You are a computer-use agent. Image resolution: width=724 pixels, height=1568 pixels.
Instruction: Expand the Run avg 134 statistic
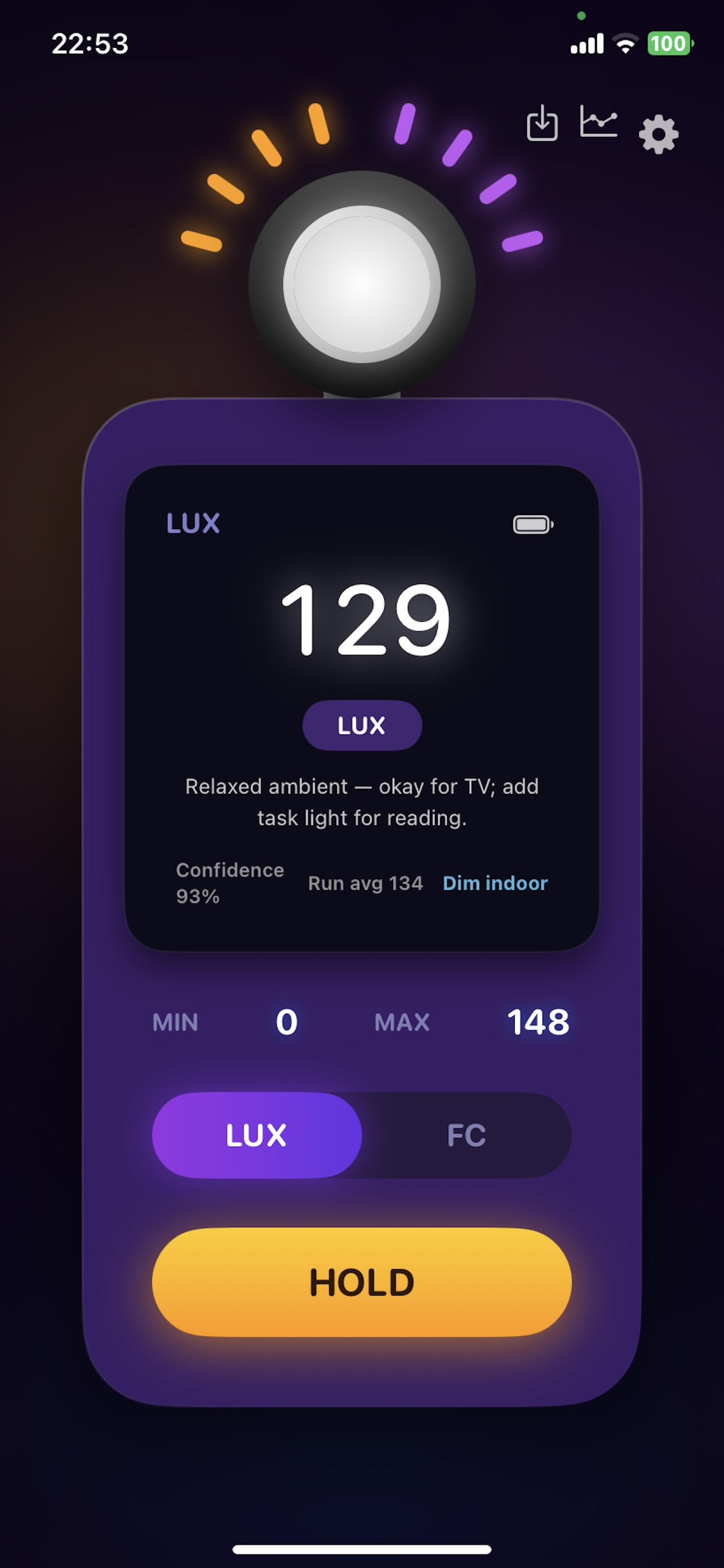pyautogui.click(x=365, y=884)
